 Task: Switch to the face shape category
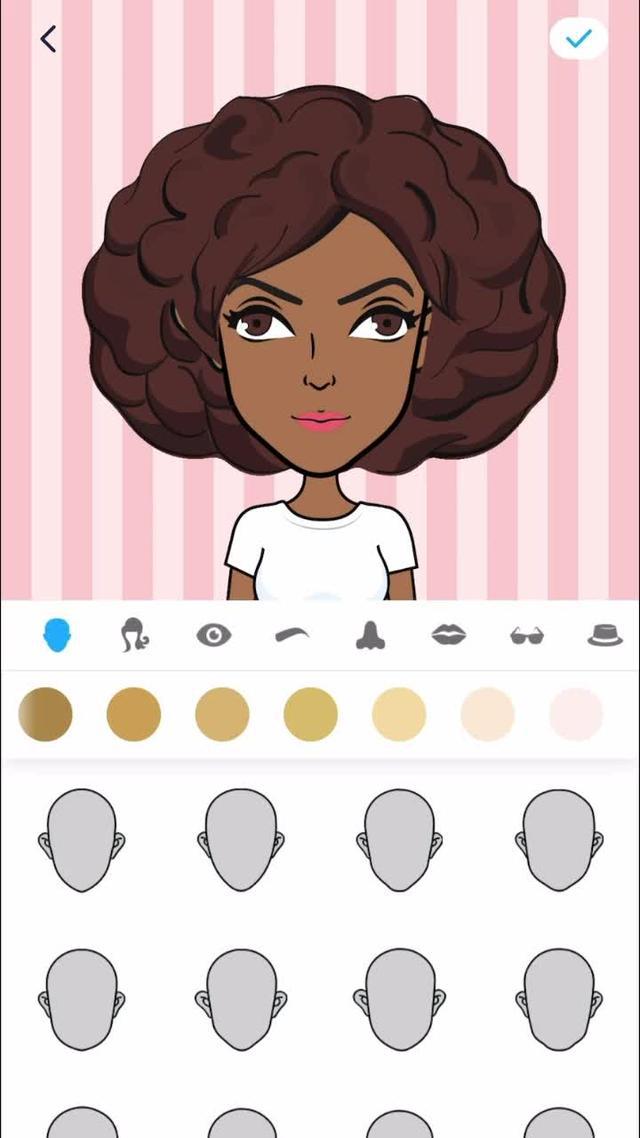click(x=57, y=635)
